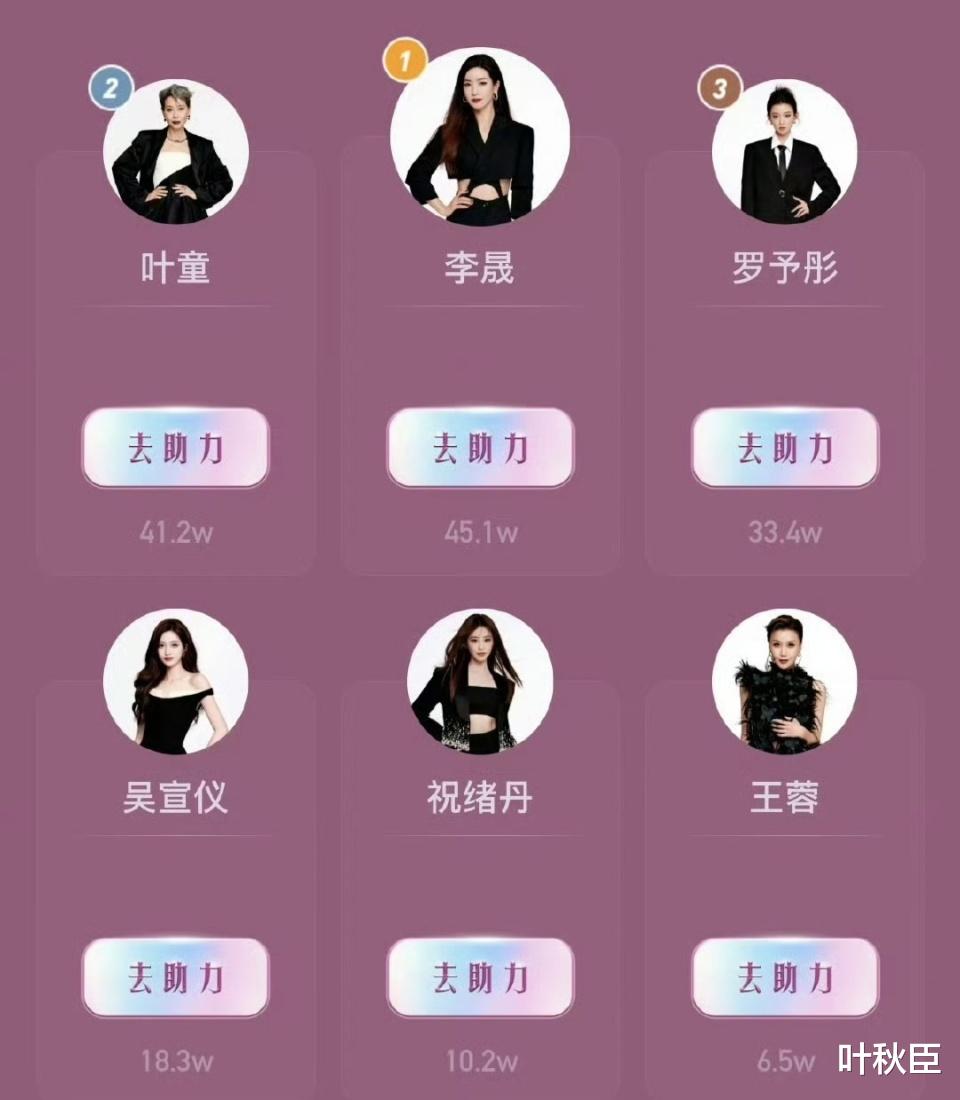Open 吴宣仪's profile avatar
960x1100 pixels.
pyautogui.click(x=176, y=680)
